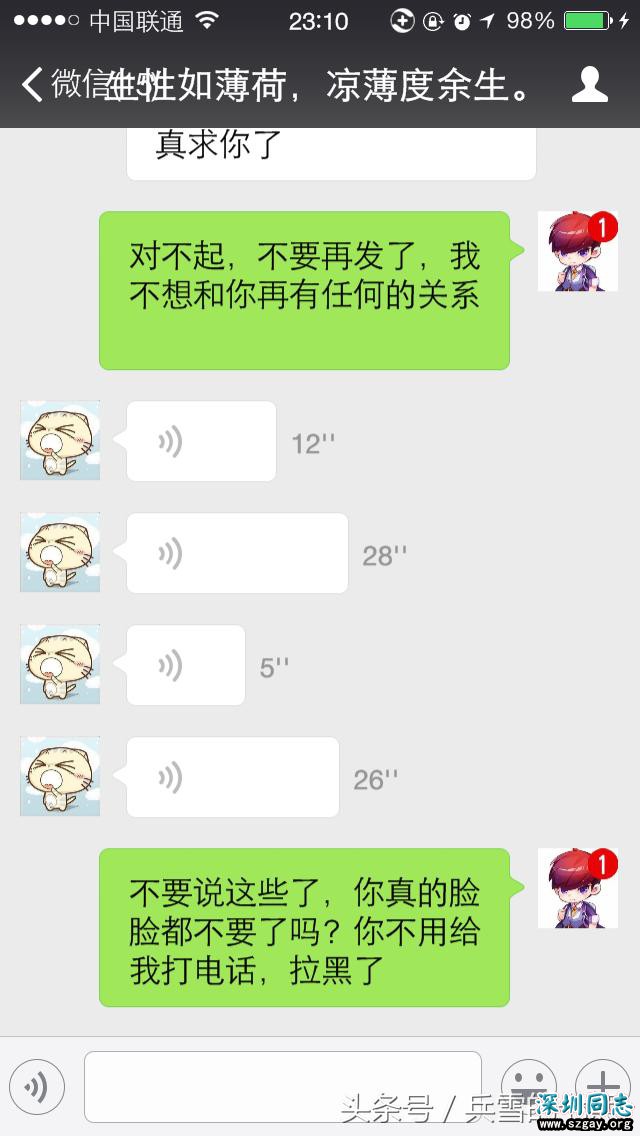Image resolution: width=640 pixels, height=1136 pixels.
Task: Switch to voice input mode
Action: coord(37,1086)
